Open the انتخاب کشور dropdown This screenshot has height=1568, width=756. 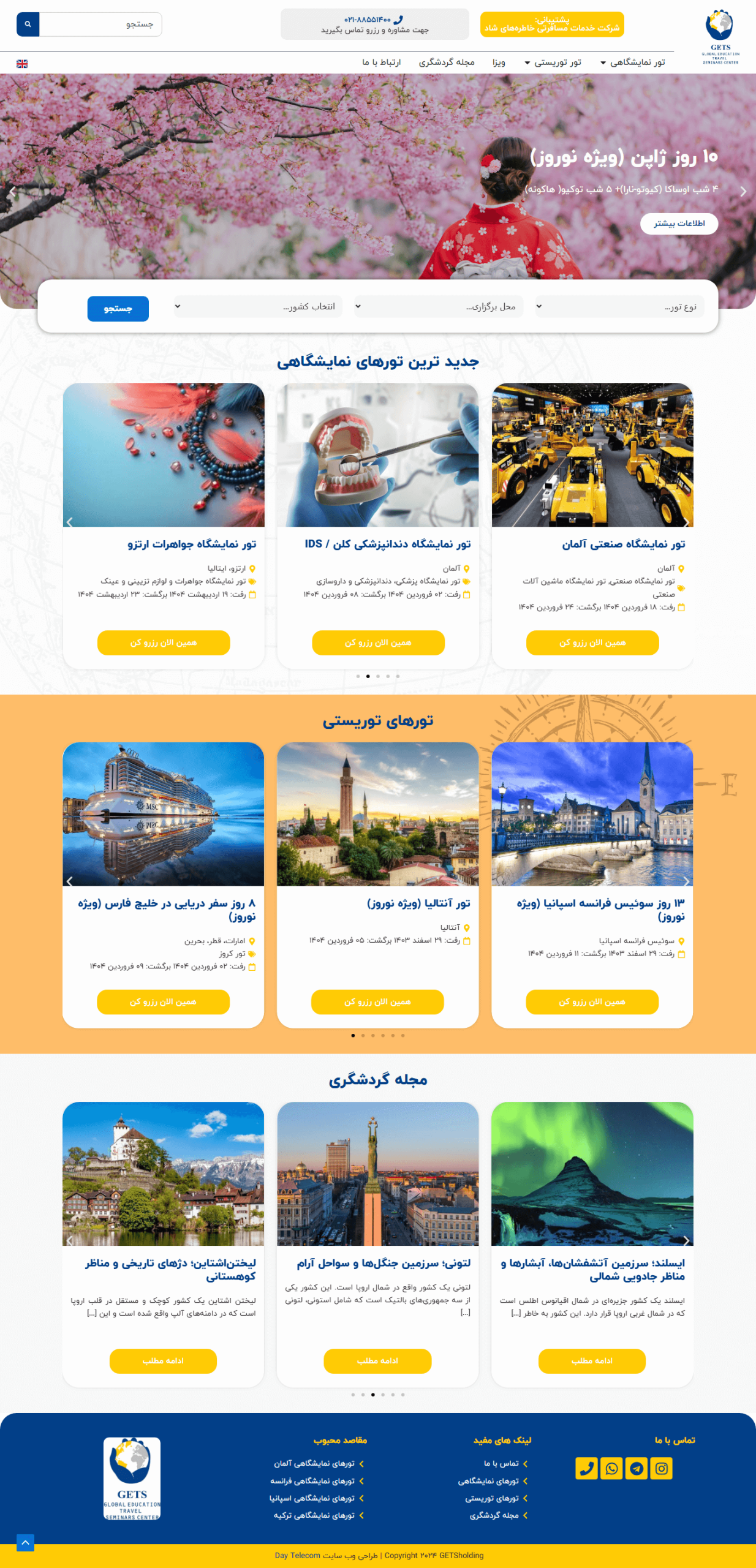pos(258,307)
